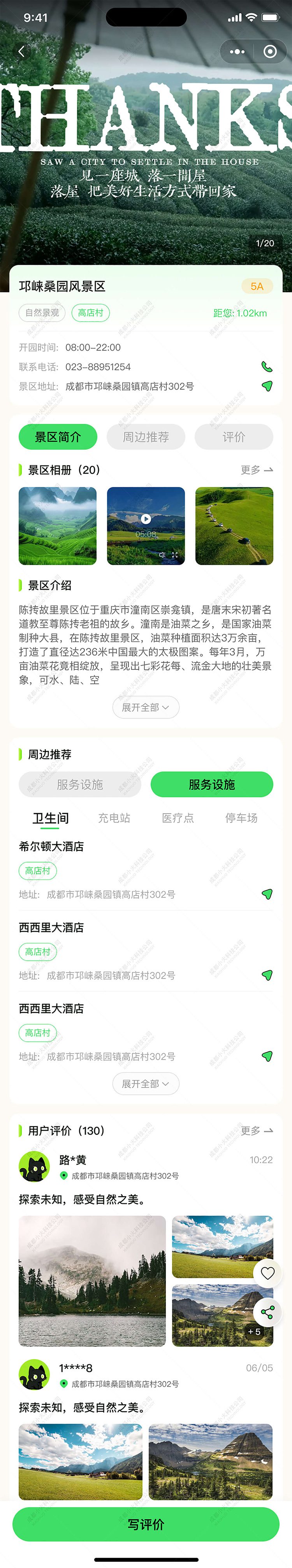This screenshot has height=1568, width=292.
Task: View more of the 景区相册 album
Action: [256, 470]
